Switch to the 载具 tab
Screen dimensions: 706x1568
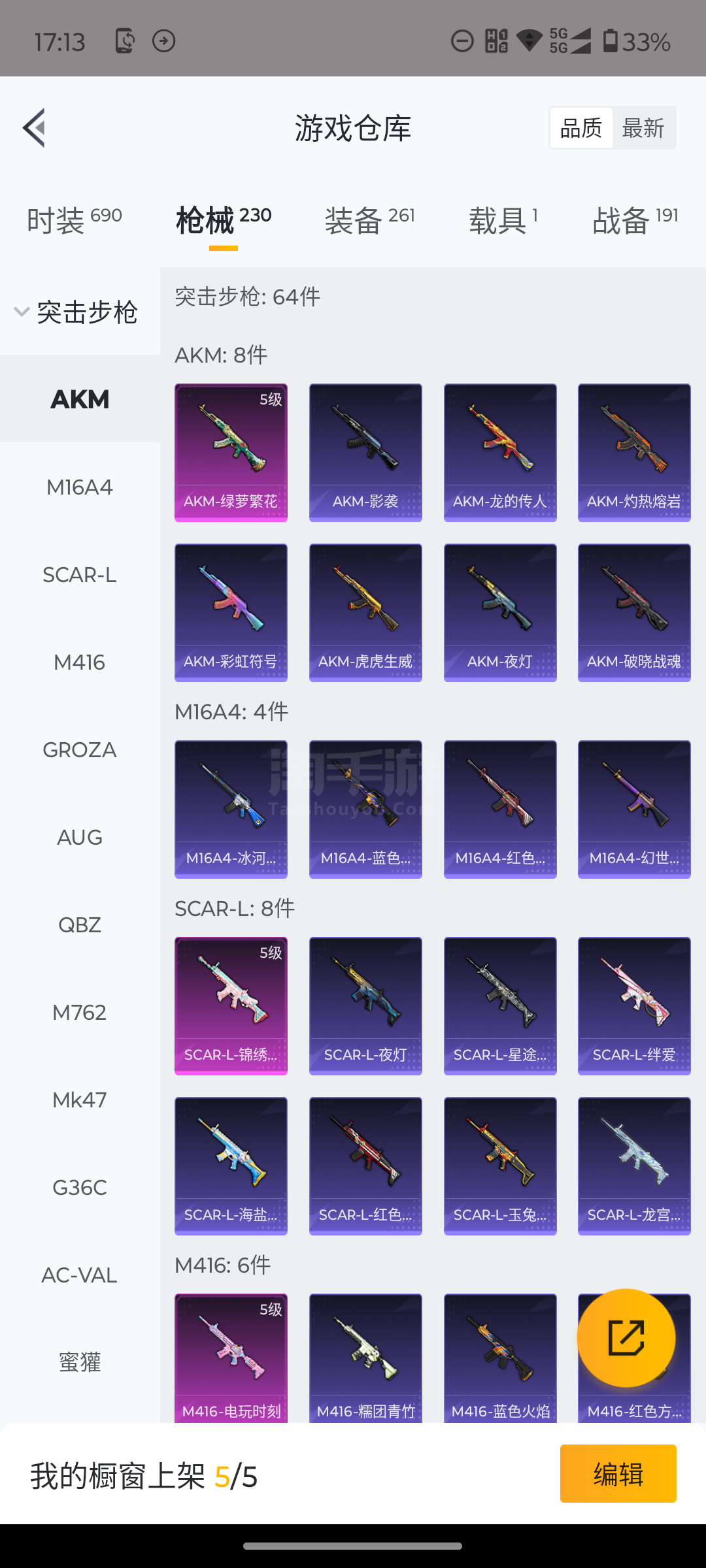coord(503,220)
